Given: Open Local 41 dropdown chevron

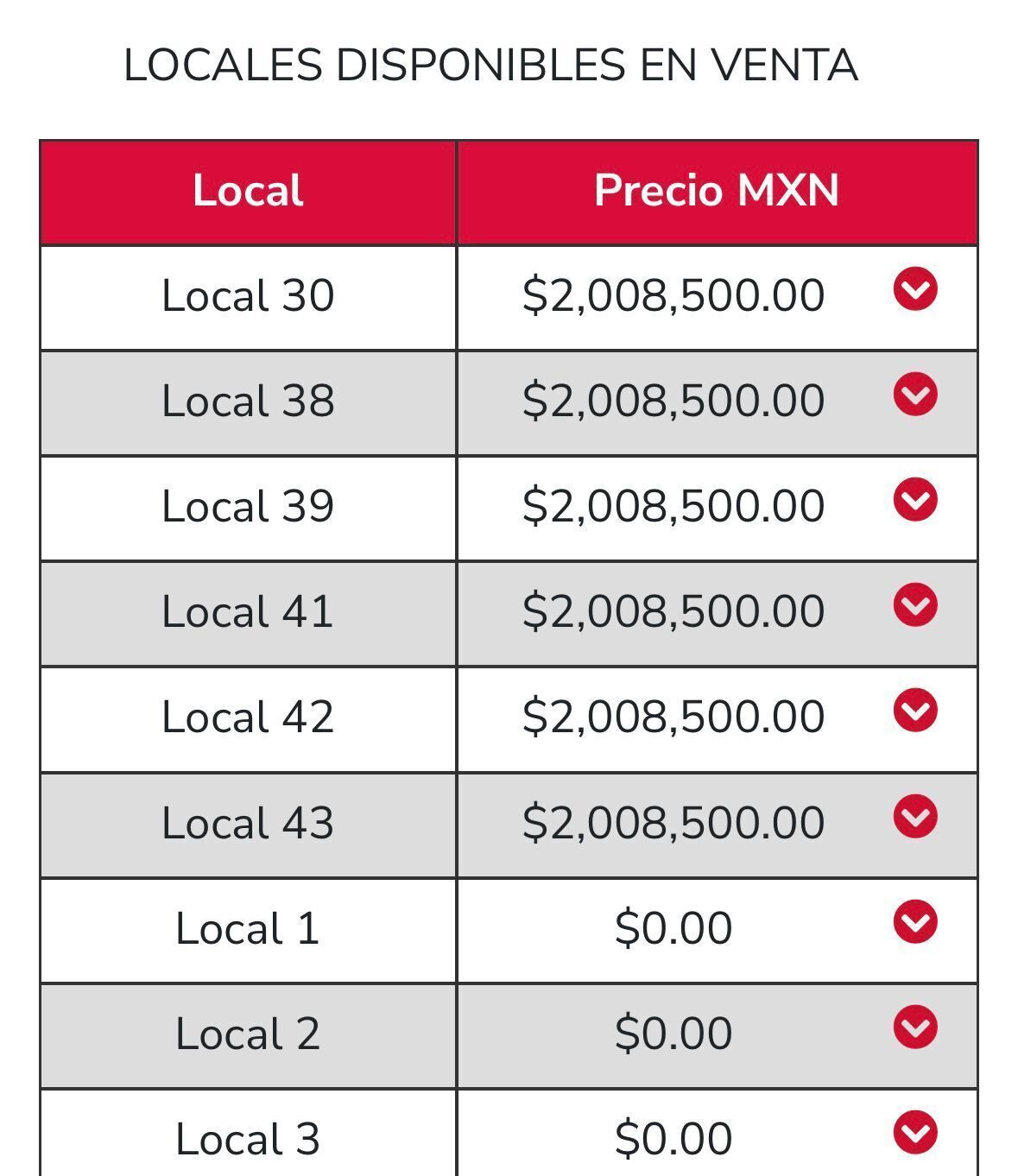Looking at the screenshot, I should (x=915, y=604).
